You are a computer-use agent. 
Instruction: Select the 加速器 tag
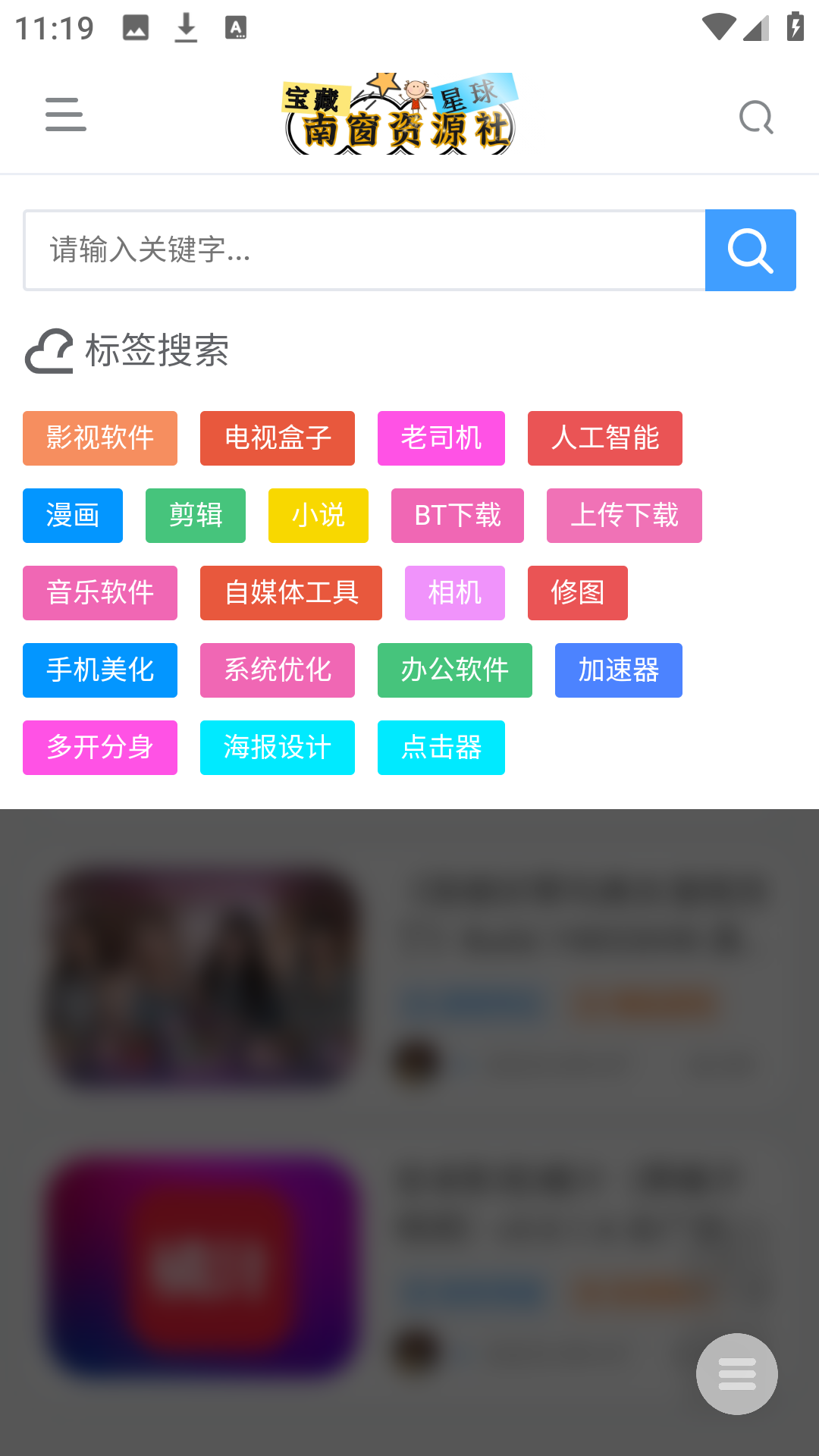(619, 670)
